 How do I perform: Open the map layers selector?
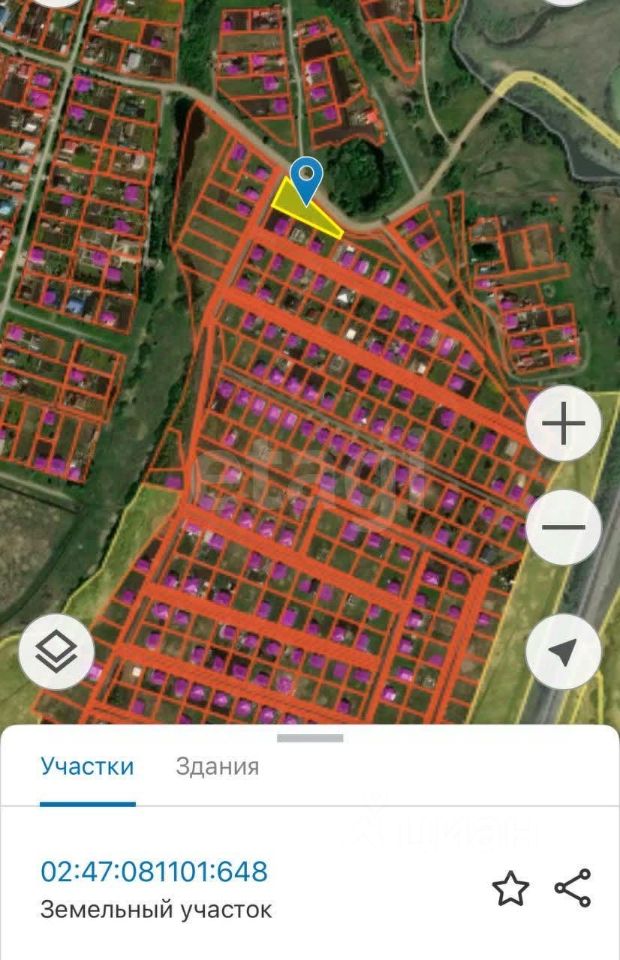(56, 652)
